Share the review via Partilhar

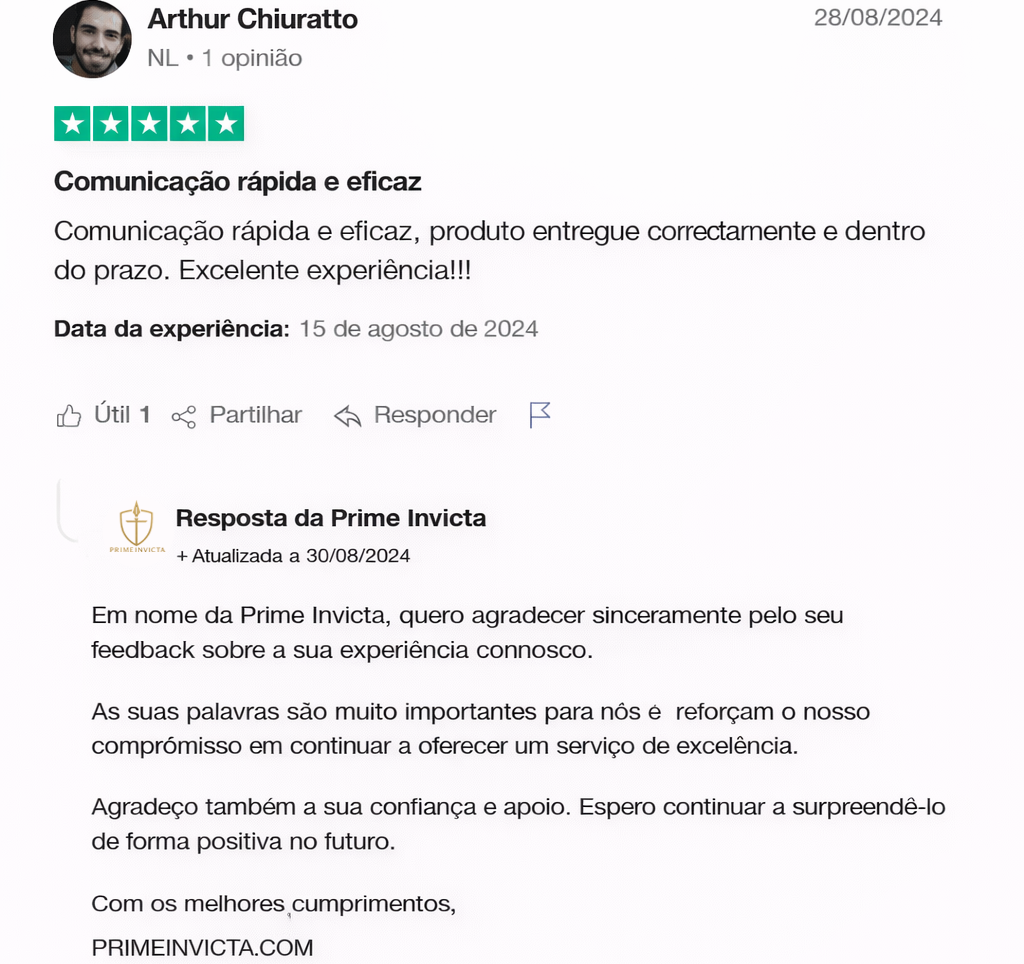[x=236, y=415]
